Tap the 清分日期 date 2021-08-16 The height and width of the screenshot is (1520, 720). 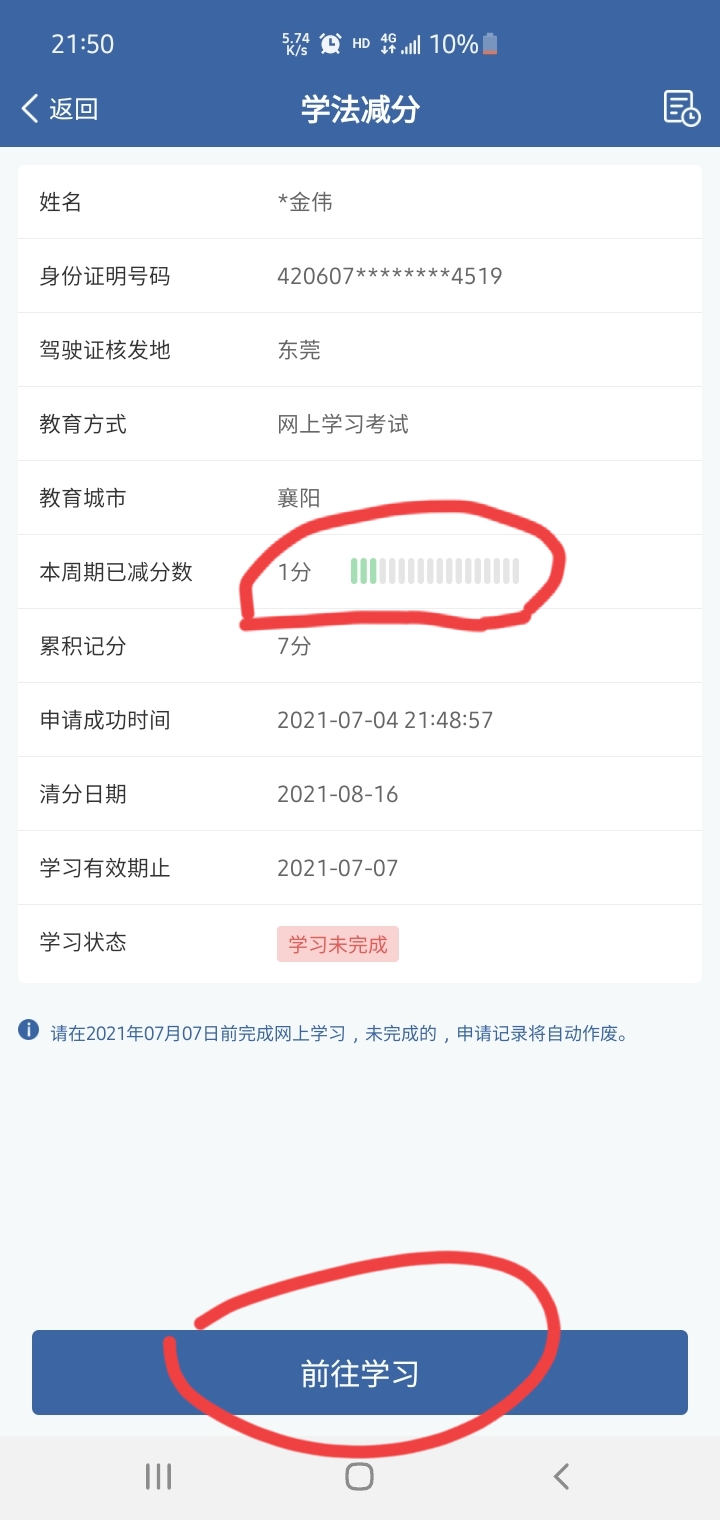click(342, 793)
